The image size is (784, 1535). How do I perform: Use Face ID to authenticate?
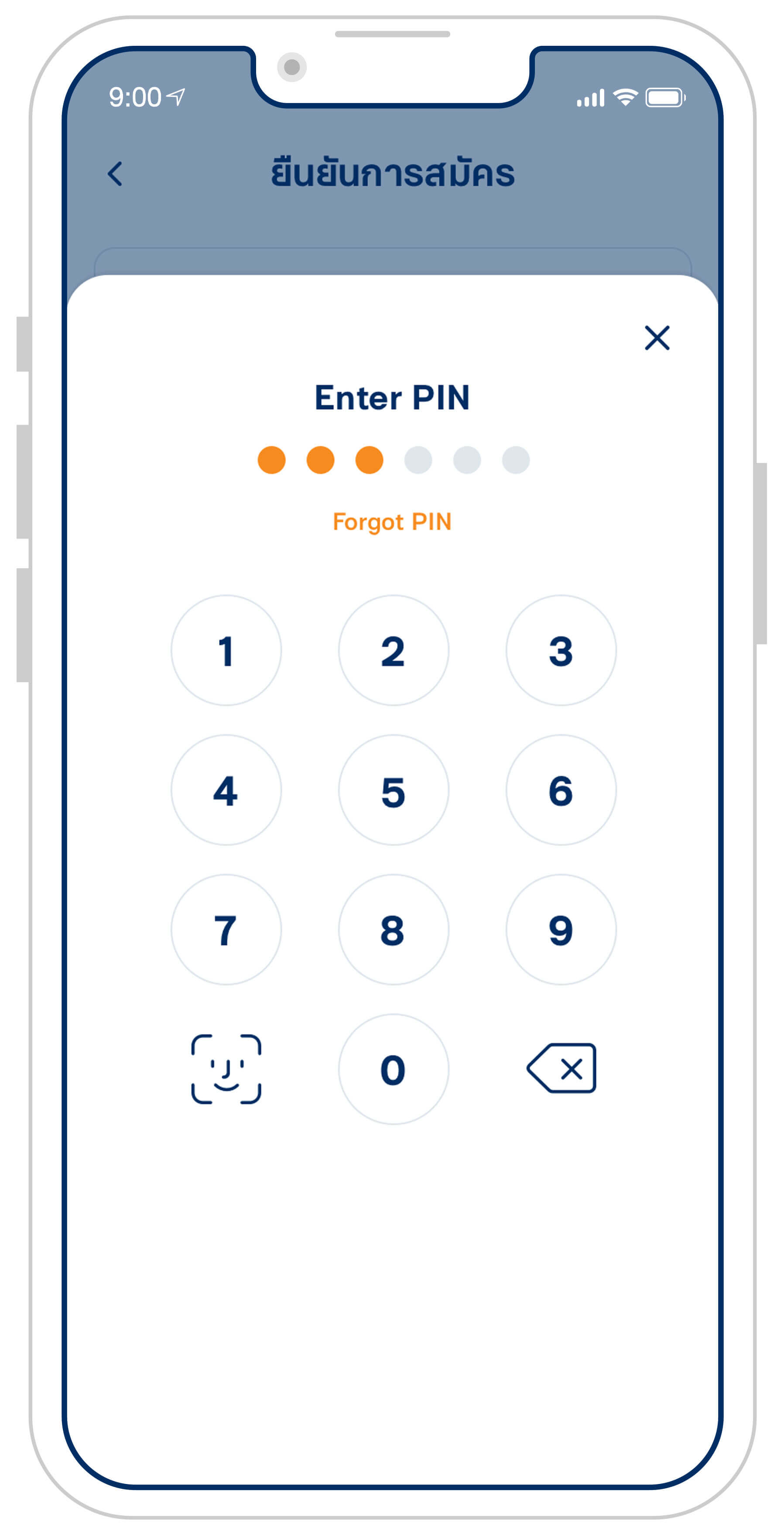point(226,1069)
